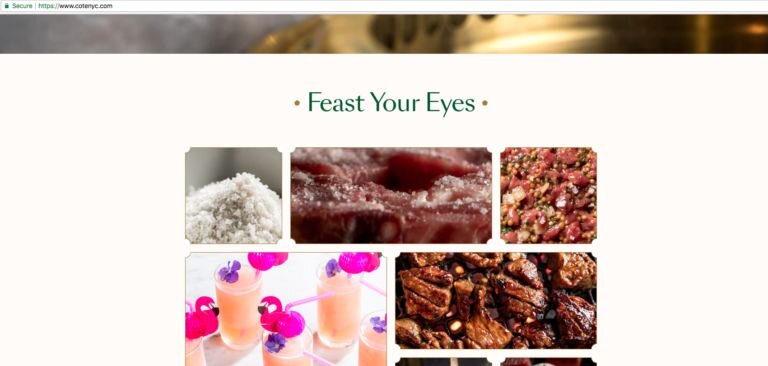The width and height of the screenshot is (768, 366).
Task: Open the pink flamingo cocktails photo
Action: 286,309
